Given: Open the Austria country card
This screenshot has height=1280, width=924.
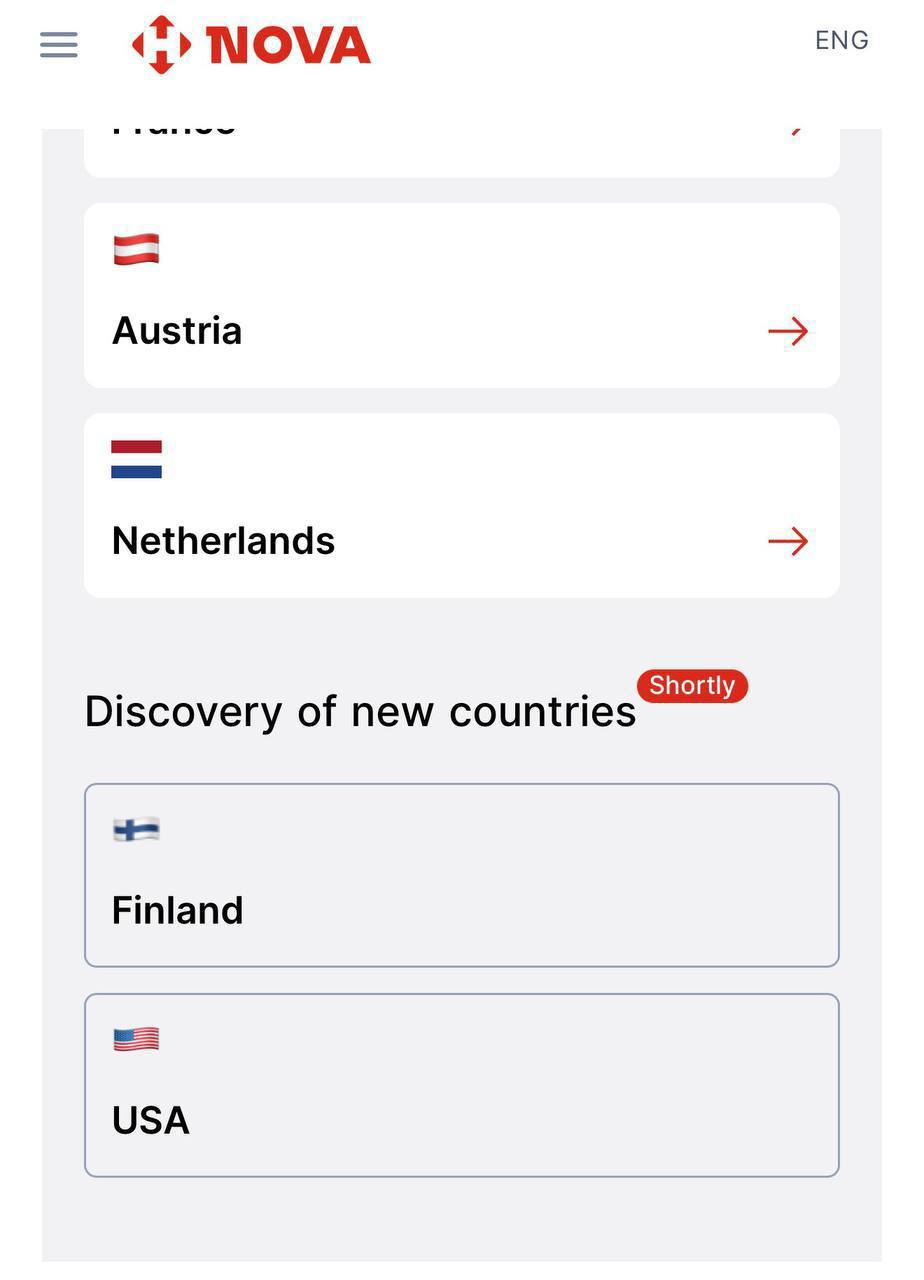Looking at the screenshot, I should (x=461, y=296).
